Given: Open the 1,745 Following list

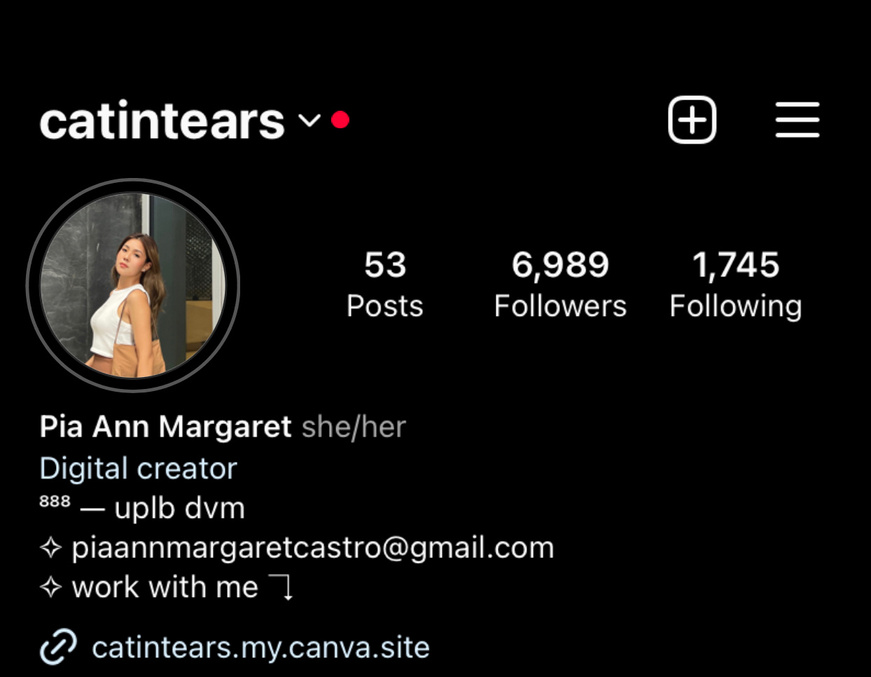Looking at the screenshot, I should 735,284.
